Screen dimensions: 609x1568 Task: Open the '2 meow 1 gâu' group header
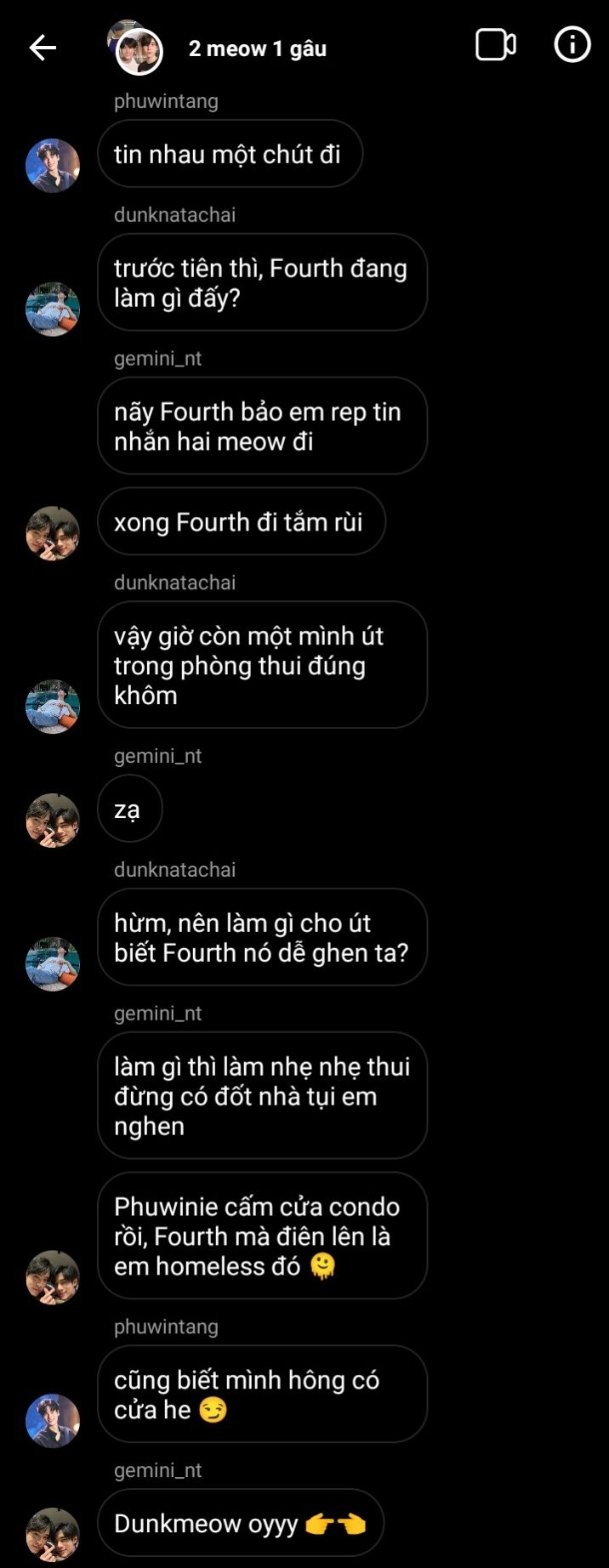[257, 48]
